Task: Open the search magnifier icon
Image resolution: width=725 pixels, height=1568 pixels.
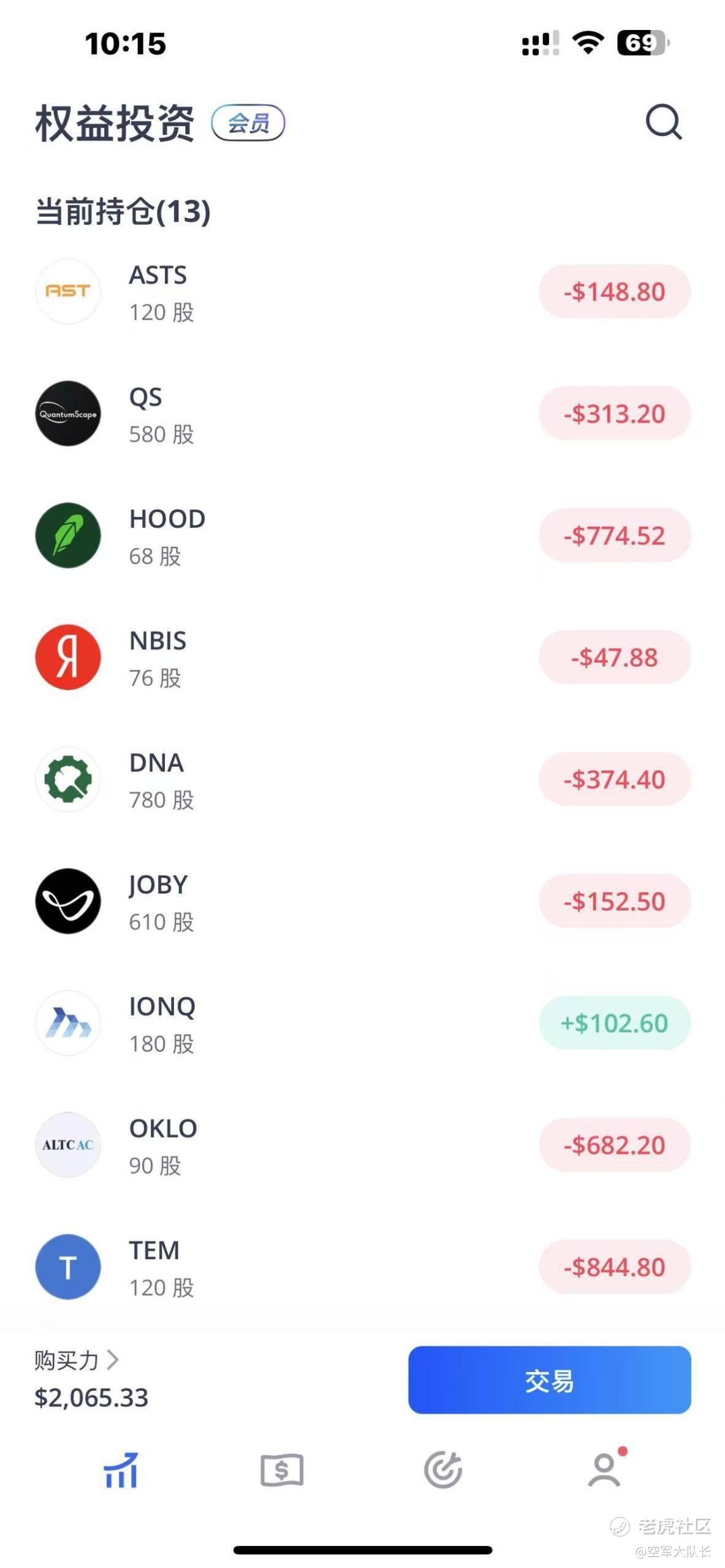Action: point(663,123)
